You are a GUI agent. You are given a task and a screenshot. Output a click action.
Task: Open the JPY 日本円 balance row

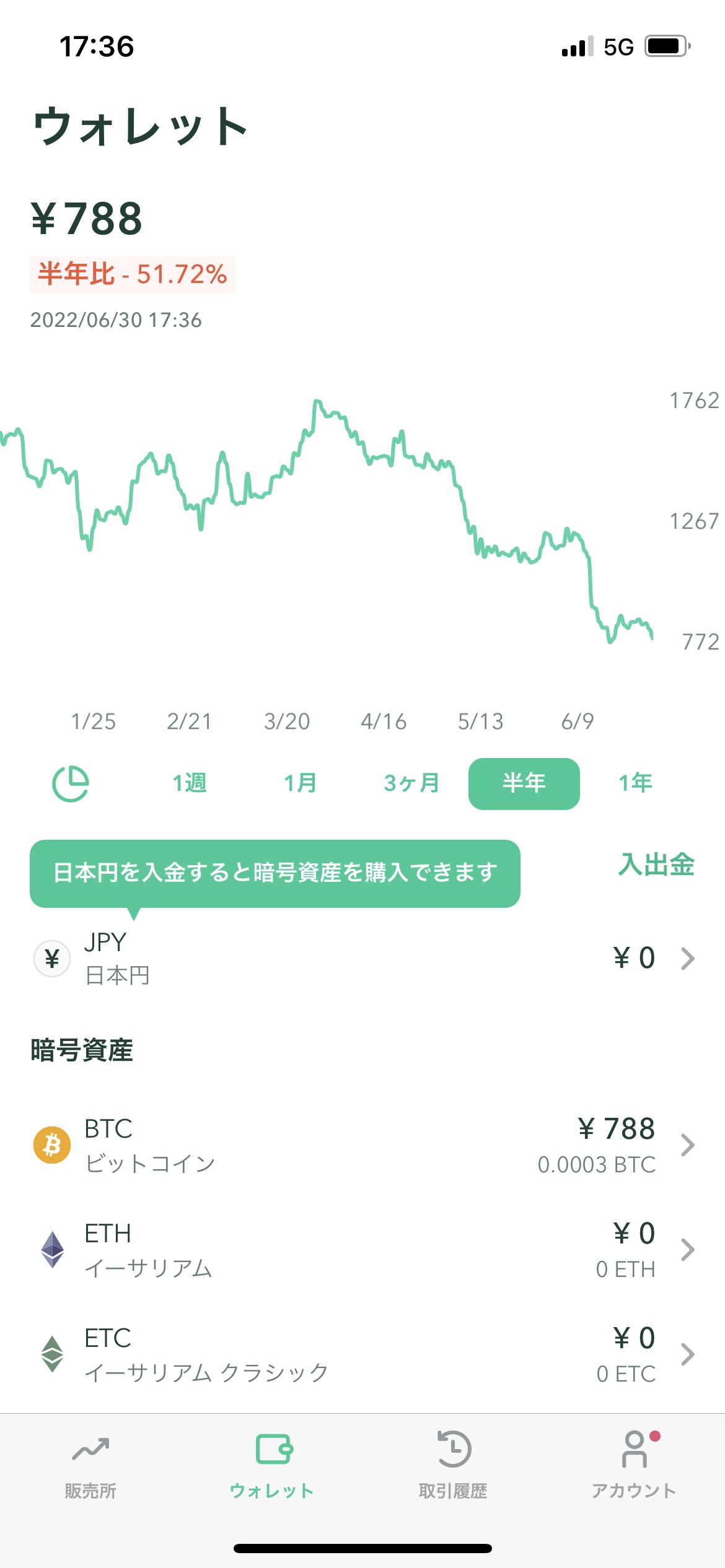(x=362, y=959)
